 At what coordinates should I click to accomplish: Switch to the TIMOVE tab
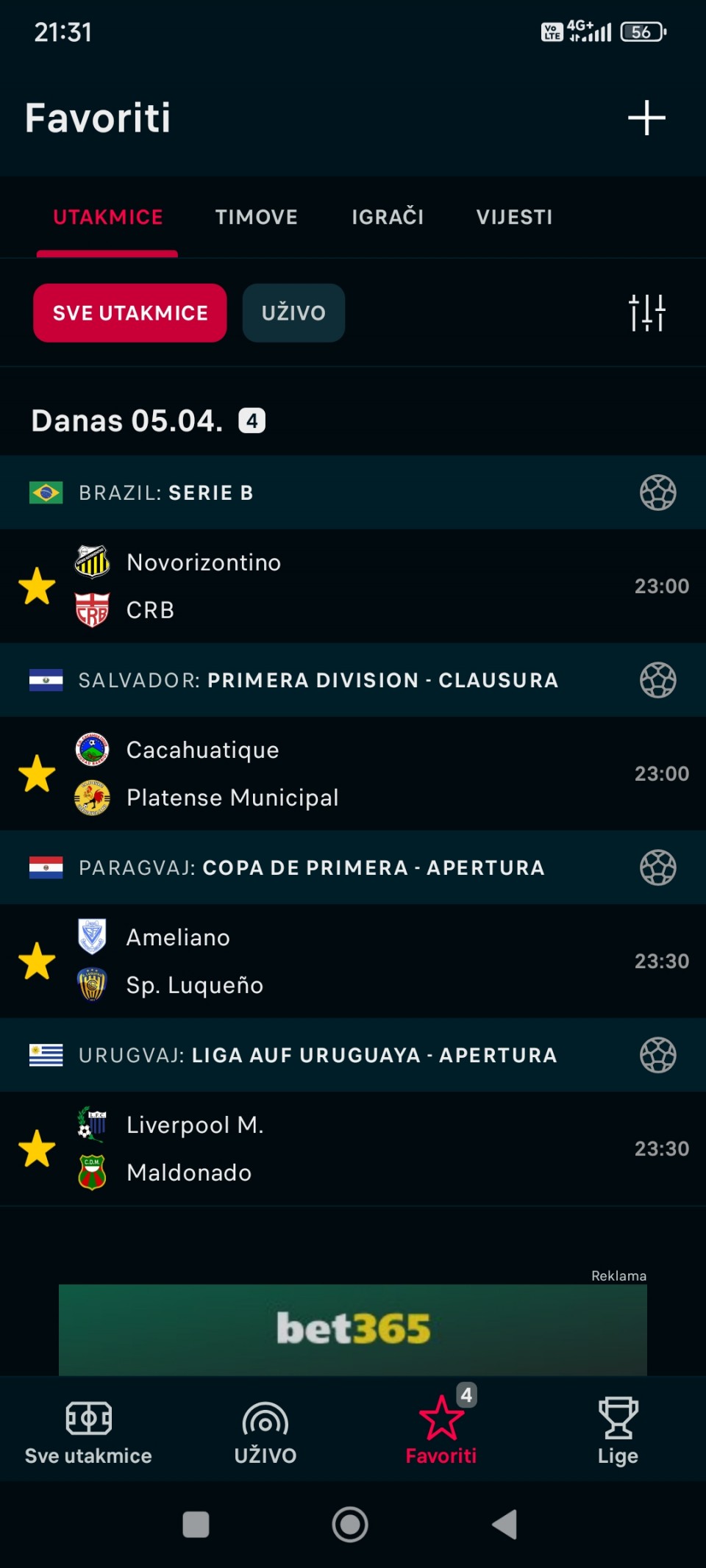click(256, 217)
